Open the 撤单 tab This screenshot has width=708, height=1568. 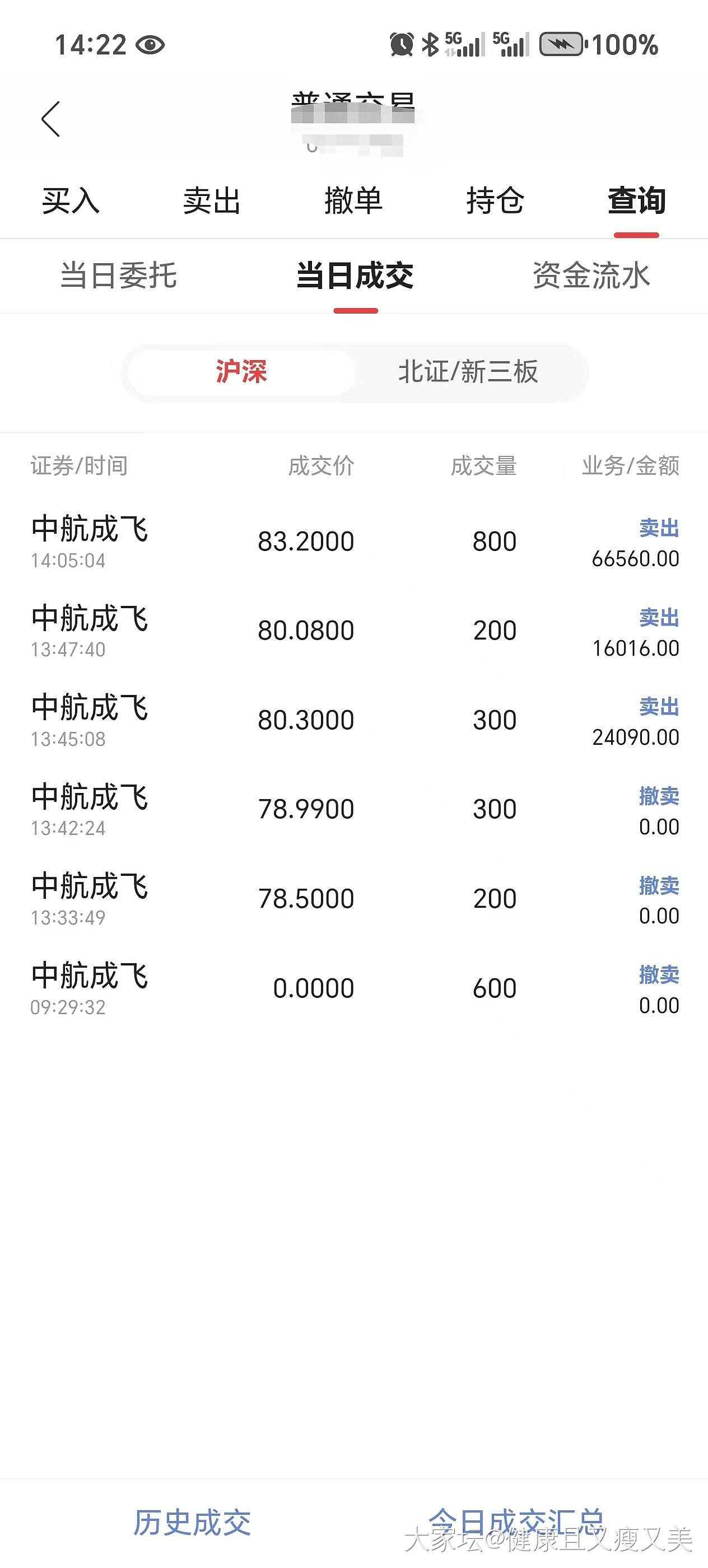[353, 201]
